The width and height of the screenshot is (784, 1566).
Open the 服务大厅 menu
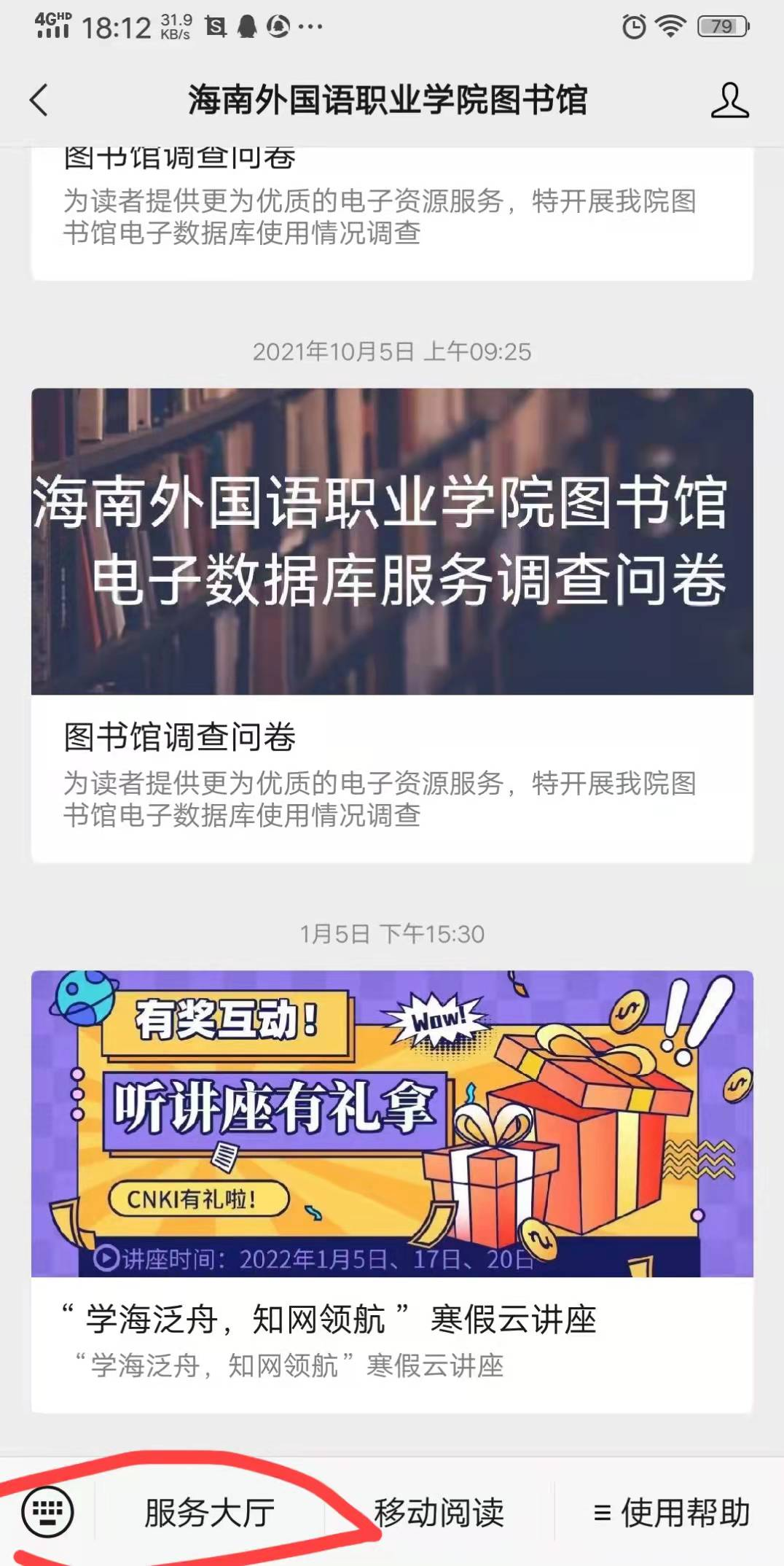pyautogui.click(x=210, y=1513)
